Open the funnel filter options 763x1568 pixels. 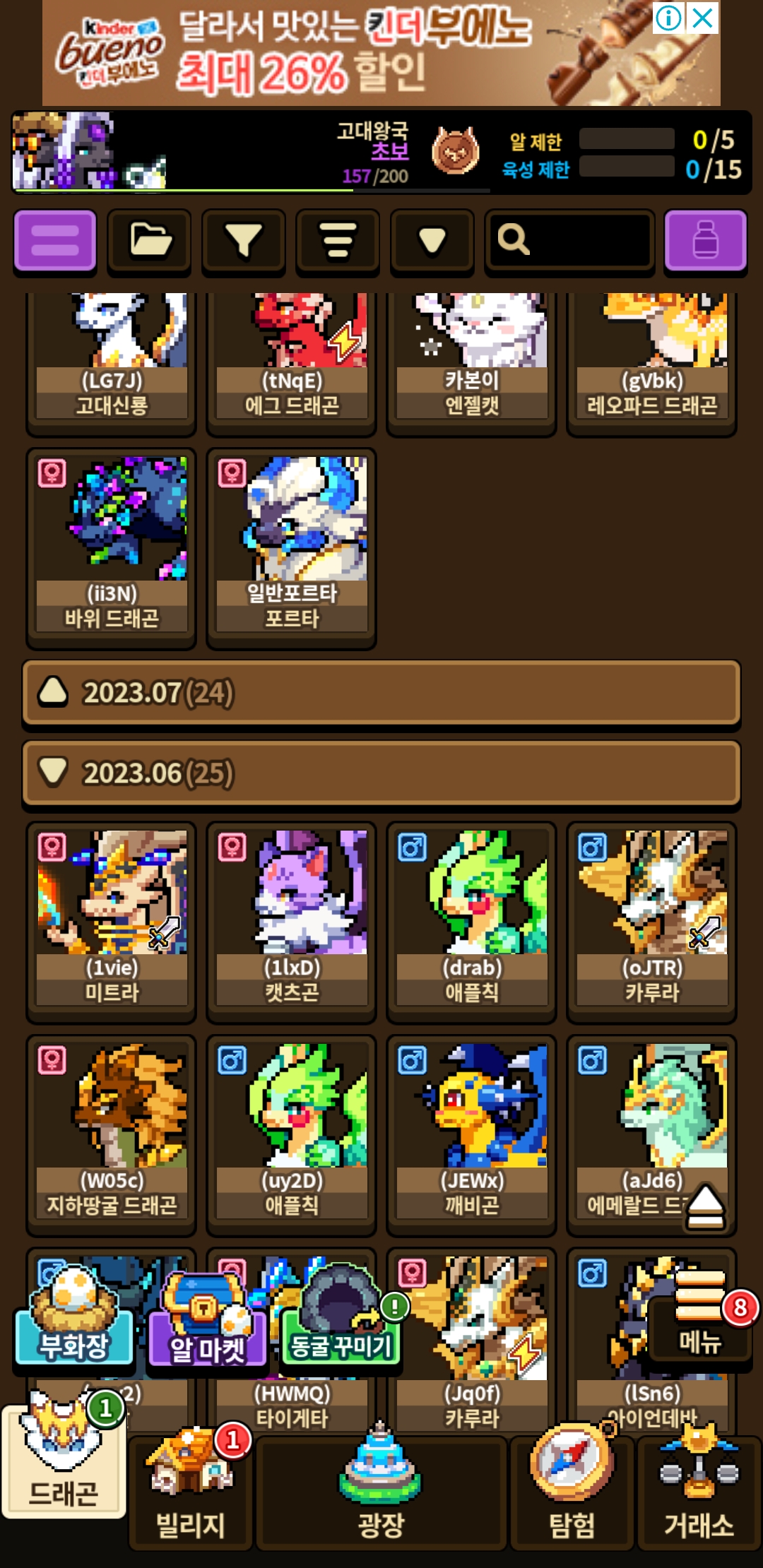click(x=243, y=241)
